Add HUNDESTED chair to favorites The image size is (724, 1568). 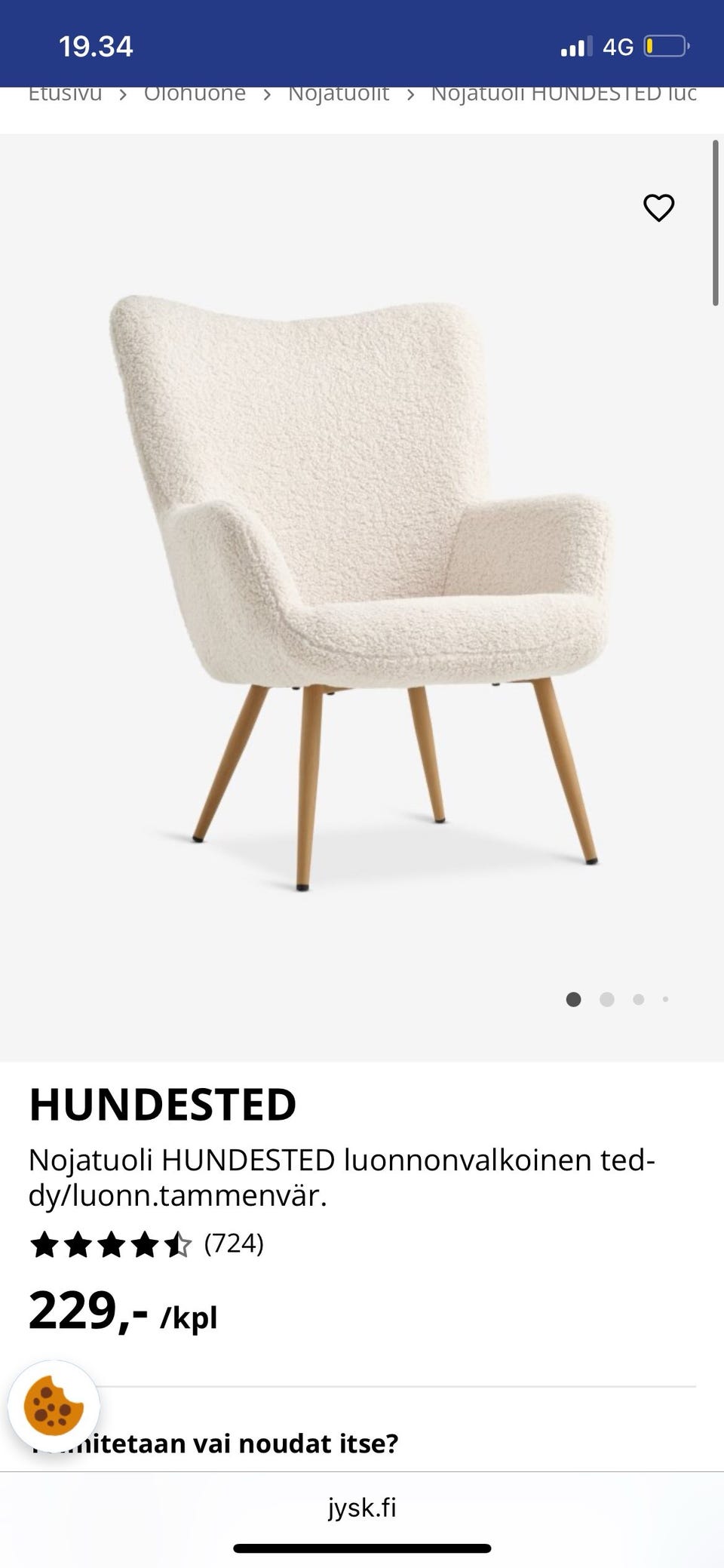click(658, 208)
